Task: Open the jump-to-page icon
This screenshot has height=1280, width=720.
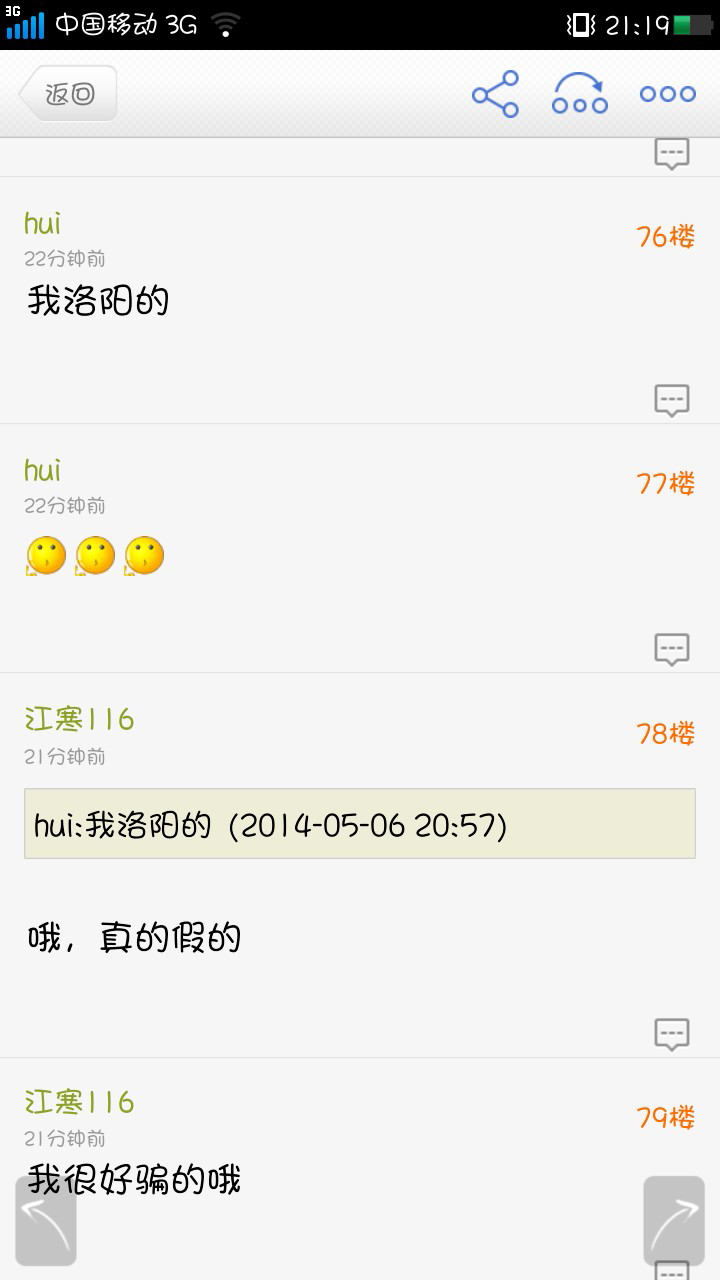Action: click(580, 94)
